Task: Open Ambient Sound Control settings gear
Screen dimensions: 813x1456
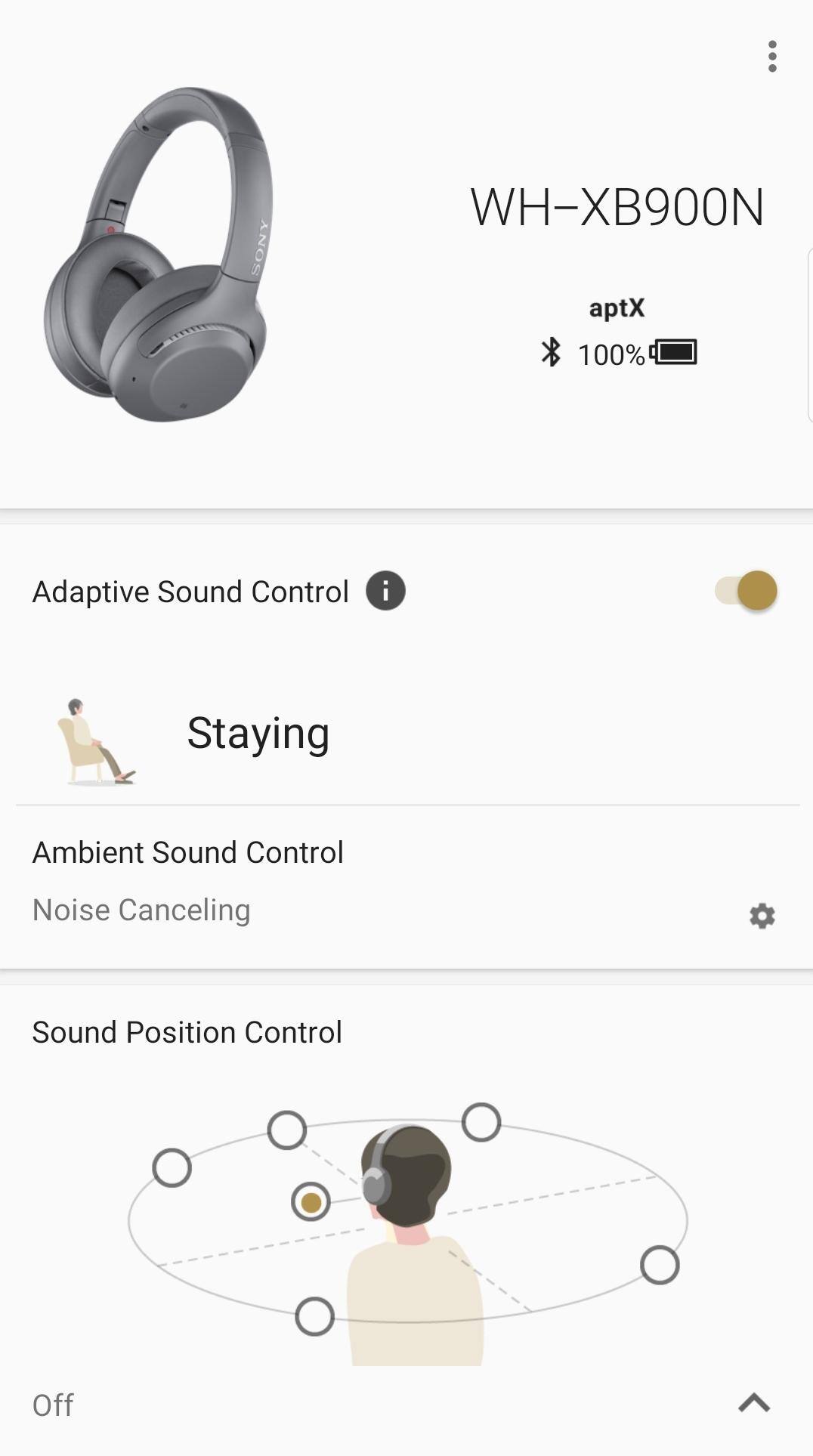Action: [x=762, y=915]
